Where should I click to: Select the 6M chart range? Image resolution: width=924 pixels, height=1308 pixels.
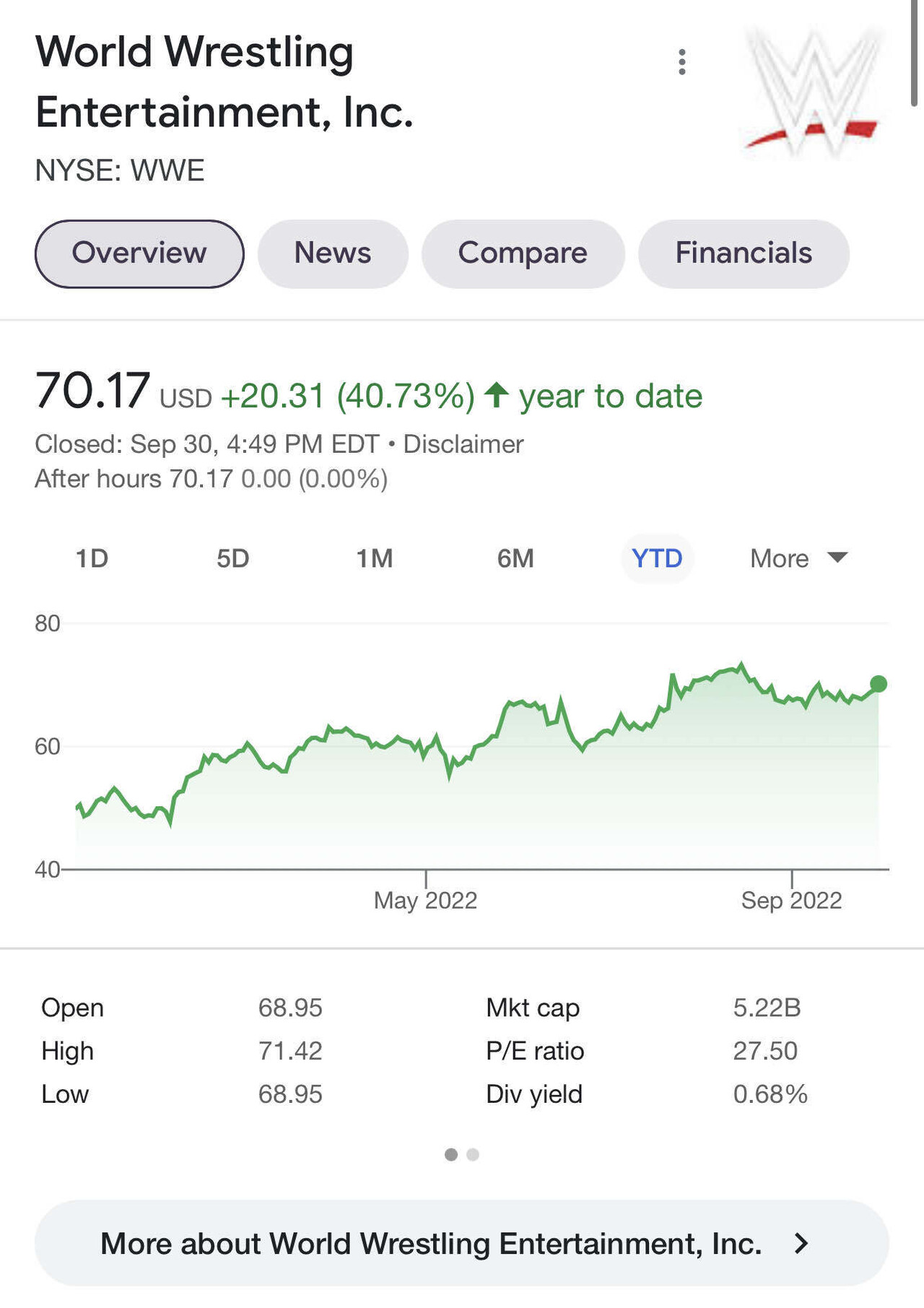[515, 558]
